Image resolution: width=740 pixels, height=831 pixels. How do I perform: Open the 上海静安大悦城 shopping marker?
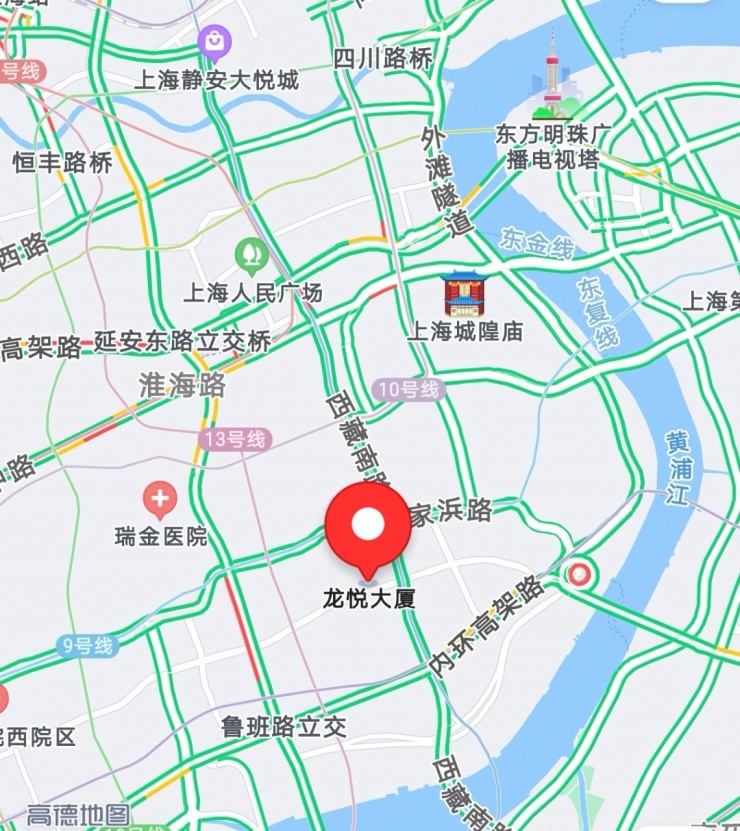[x=214, y=43]
